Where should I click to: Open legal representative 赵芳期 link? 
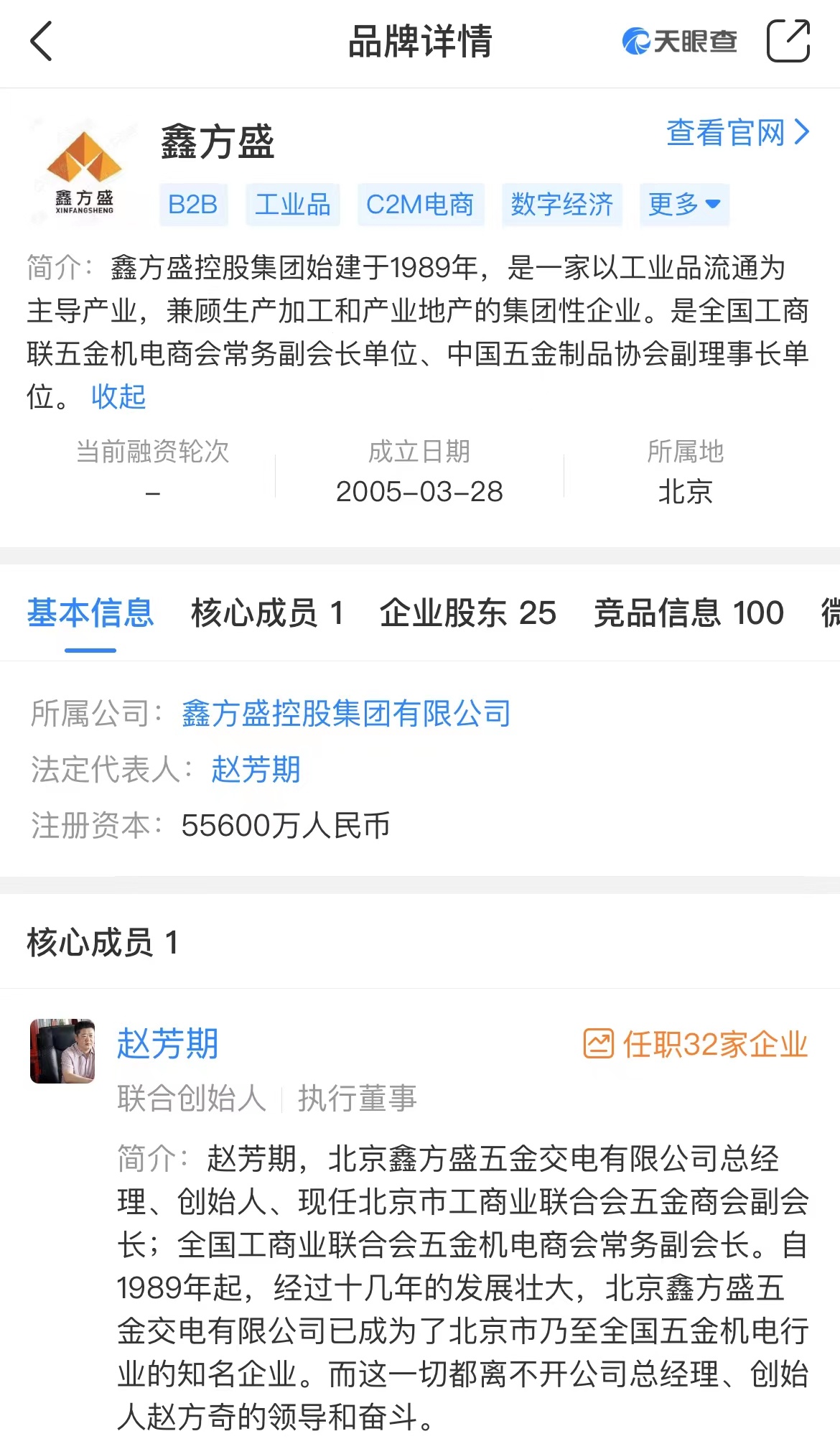(x=256, y=770)
